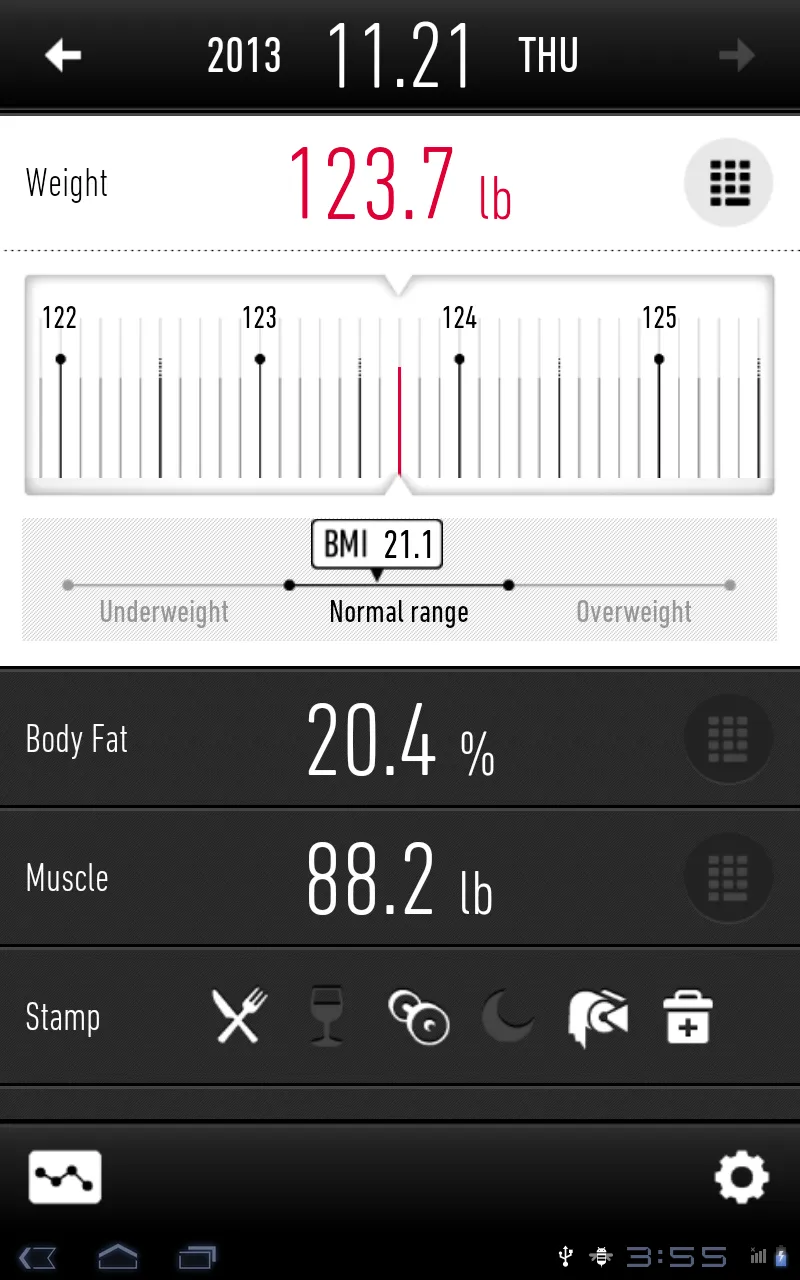Toggle the crescent moon stamp
The height and width of the screenshot is (1280, 800).
point(508,1016)
